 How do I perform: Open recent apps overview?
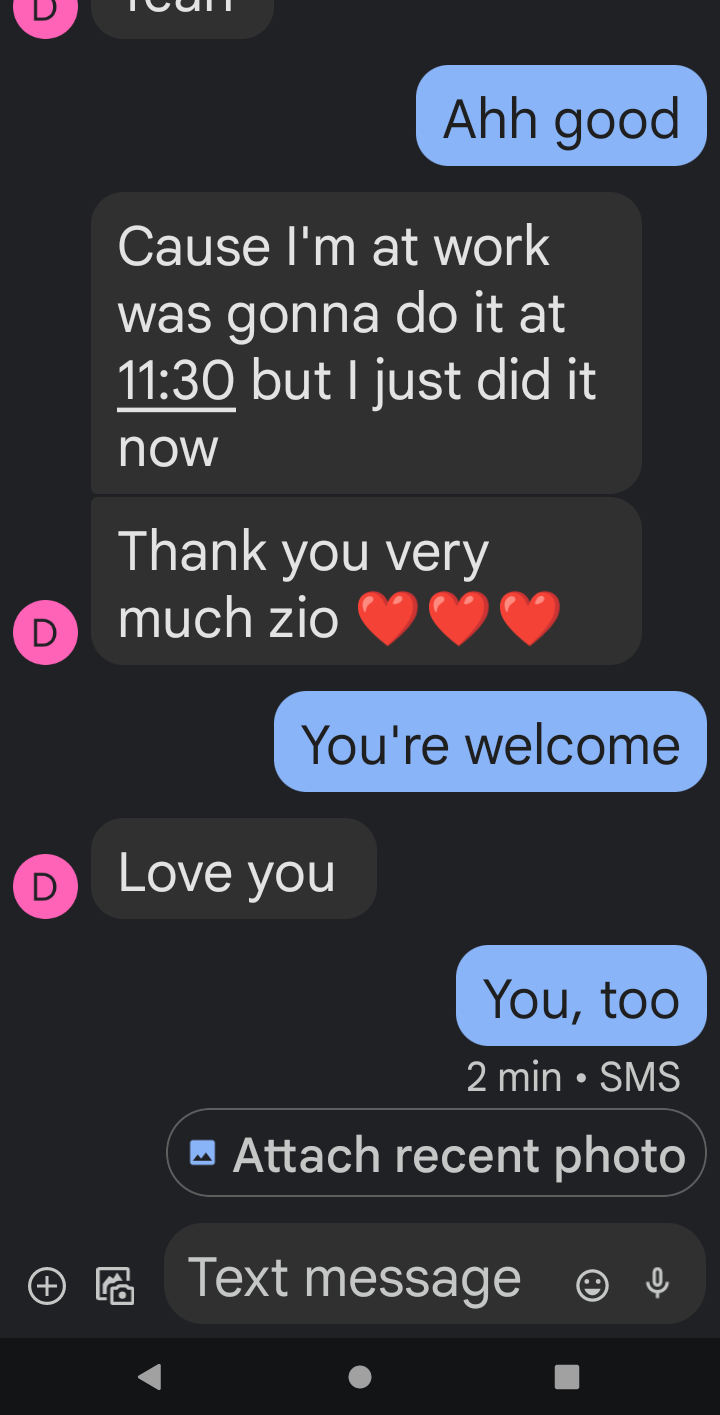567,1377
